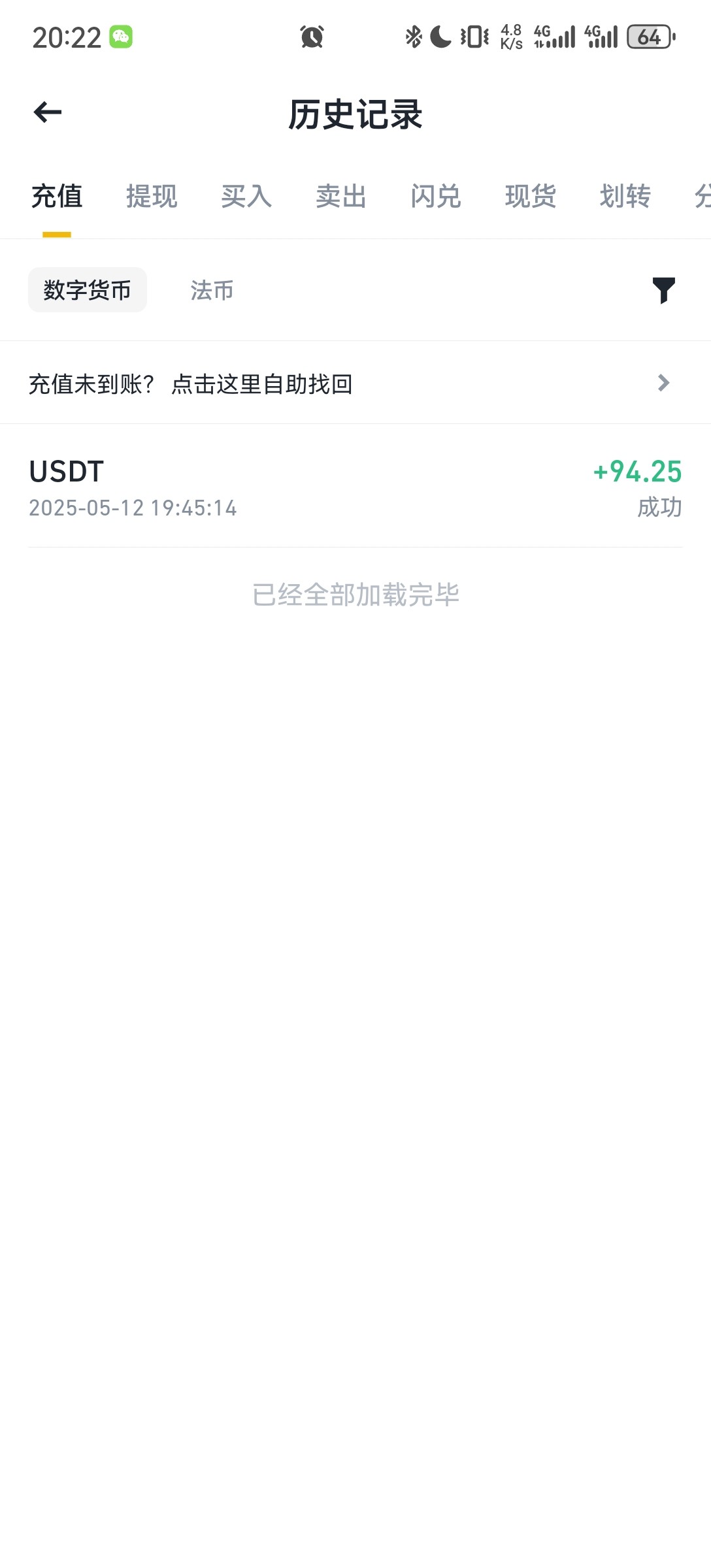Screen dimensions: 711x1568
Task: Go back using the top-left arrow
Action: pyautogui.click(x=48, y=112)
